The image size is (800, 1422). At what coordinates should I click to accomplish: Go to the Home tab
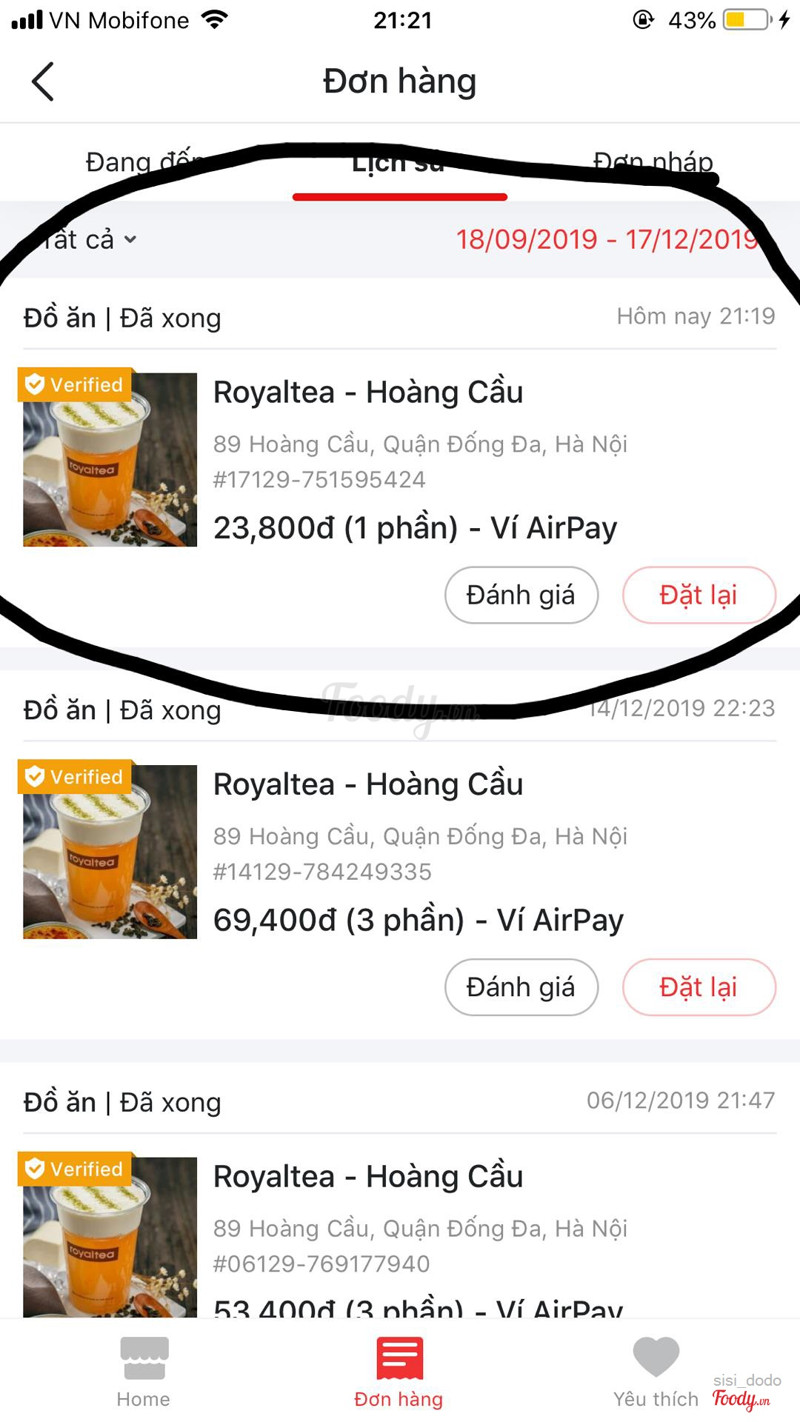[x=143, y=1372]
